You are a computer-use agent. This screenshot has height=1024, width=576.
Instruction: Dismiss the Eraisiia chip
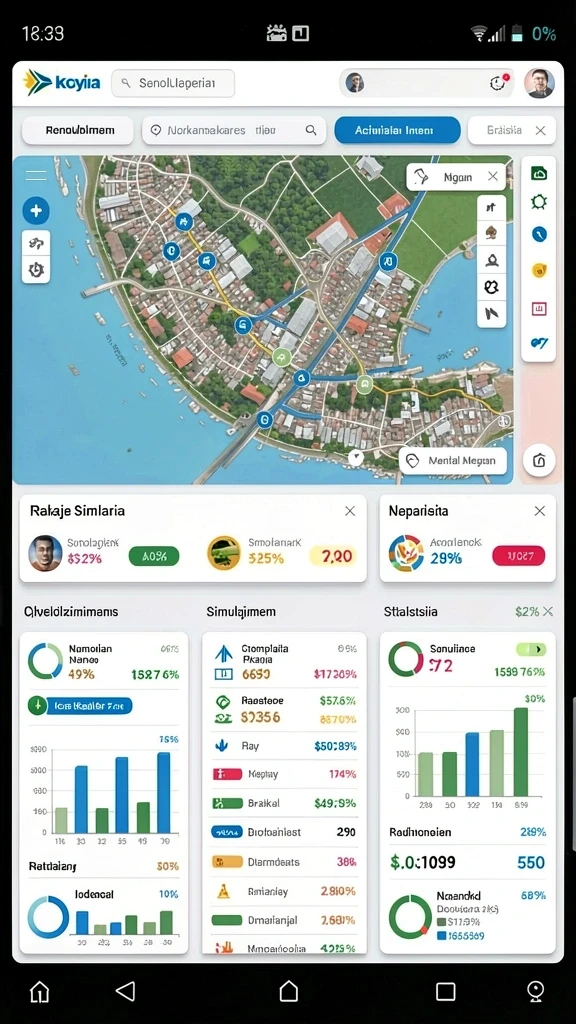tap(541, 131)
